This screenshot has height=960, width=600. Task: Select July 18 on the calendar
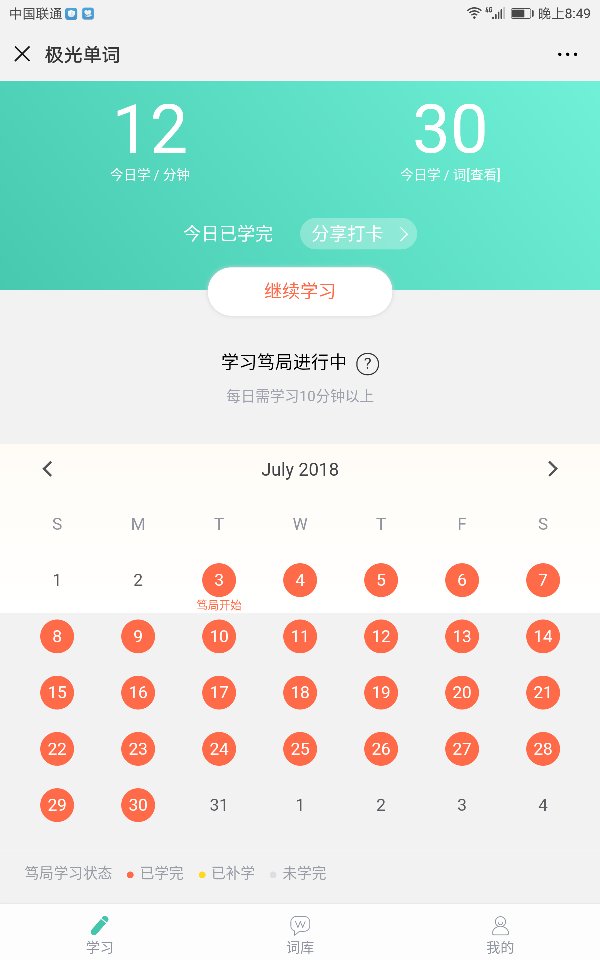pos(300,692)
